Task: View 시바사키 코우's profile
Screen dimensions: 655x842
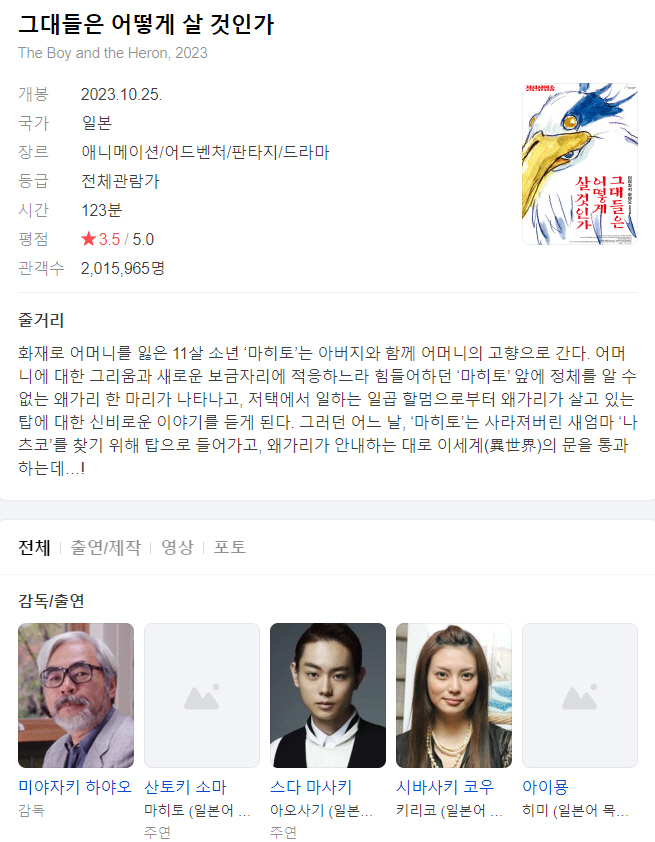Action: [x=453, y=695]
